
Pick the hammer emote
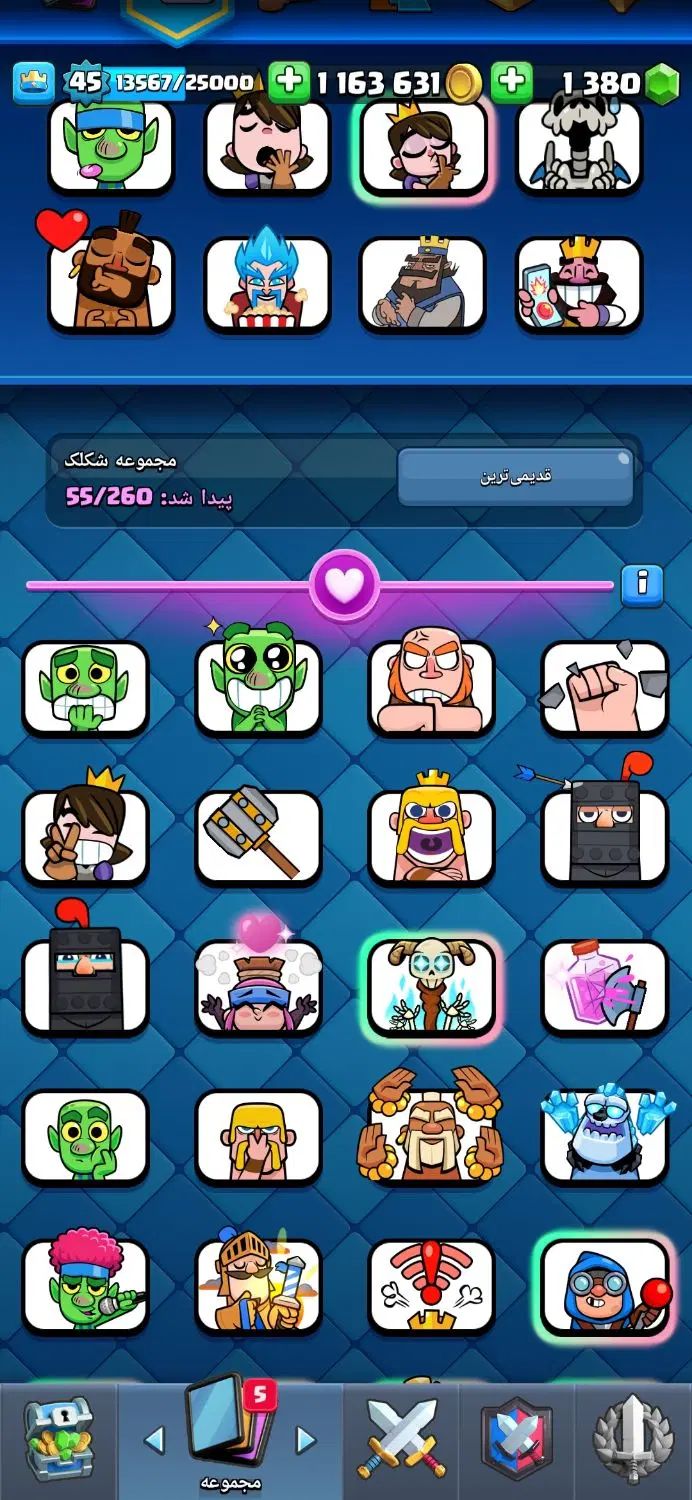point(258,836)
